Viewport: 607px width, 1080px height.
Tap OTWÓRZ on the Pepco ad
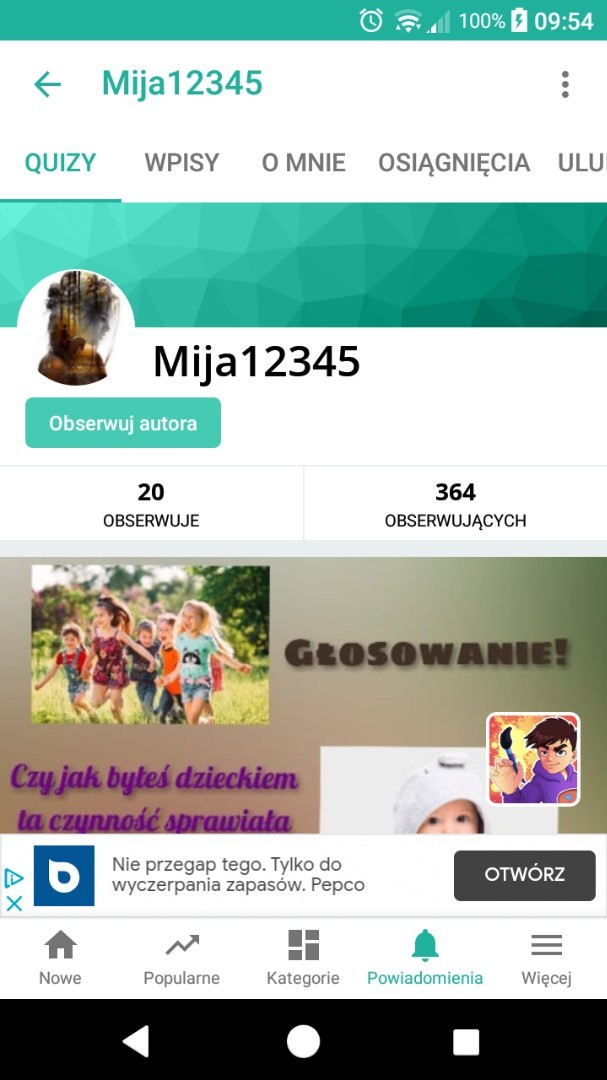click(524, 875)
